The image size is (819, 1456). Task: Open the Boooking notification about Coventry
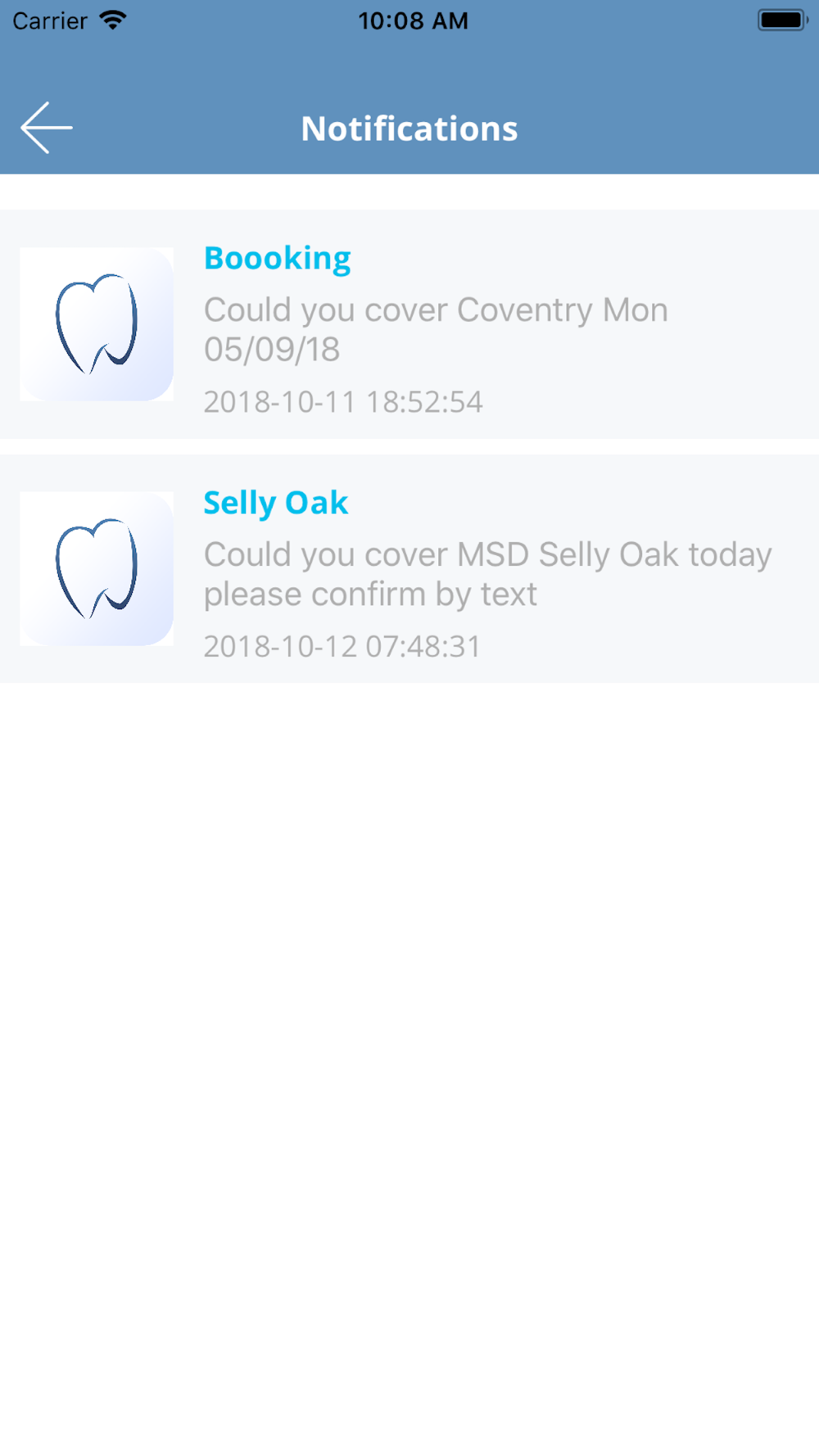pyautogui.click(x=409, y=324)
